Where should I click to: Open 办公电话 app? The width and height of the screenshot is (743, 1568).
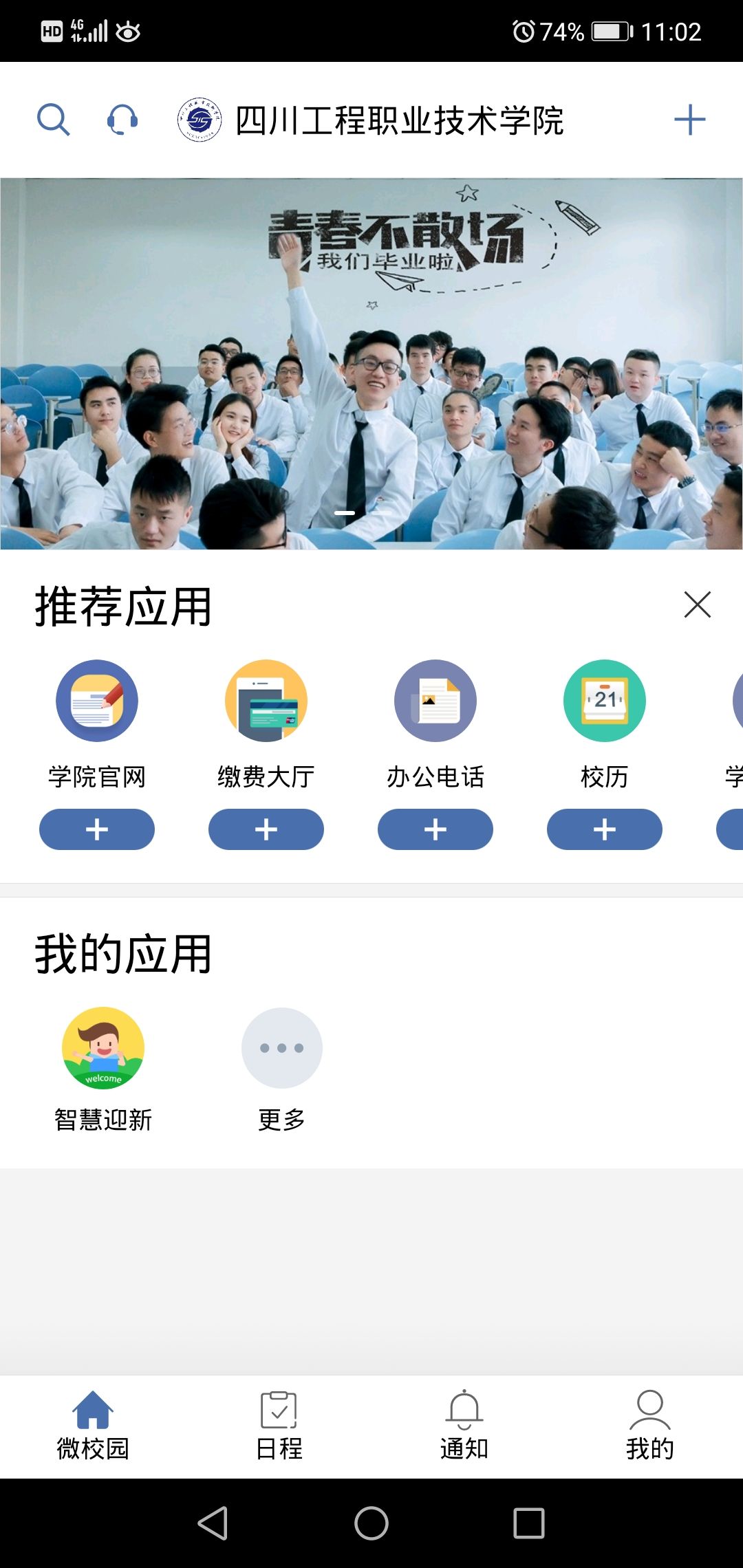coord(435,701)
